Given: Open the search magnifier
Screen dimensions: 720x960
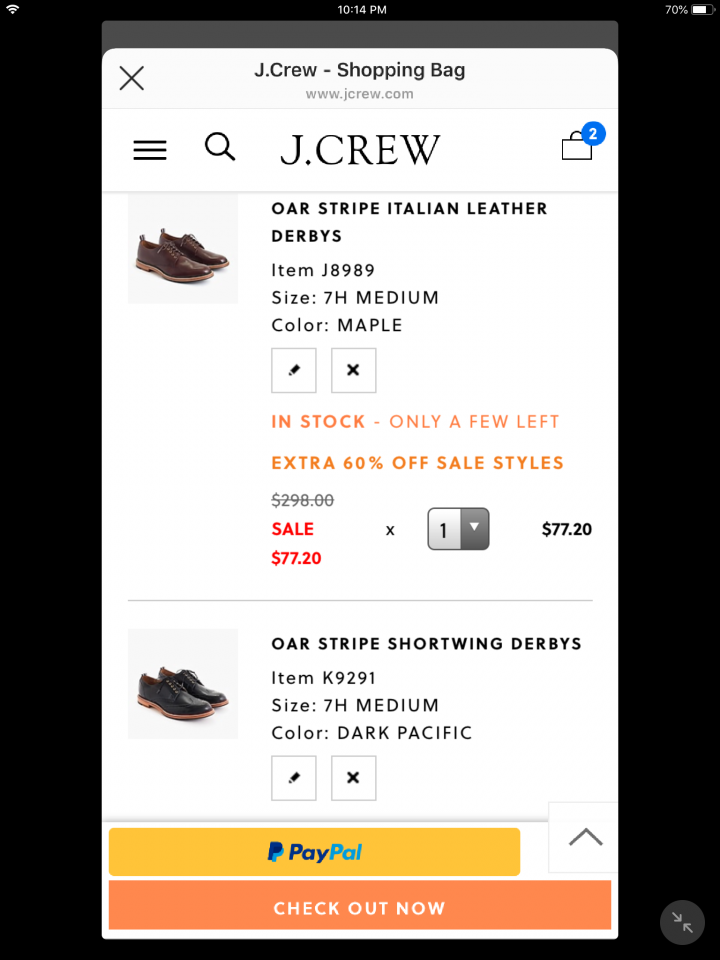Looking at the screenshot, I should click(220, 147).
